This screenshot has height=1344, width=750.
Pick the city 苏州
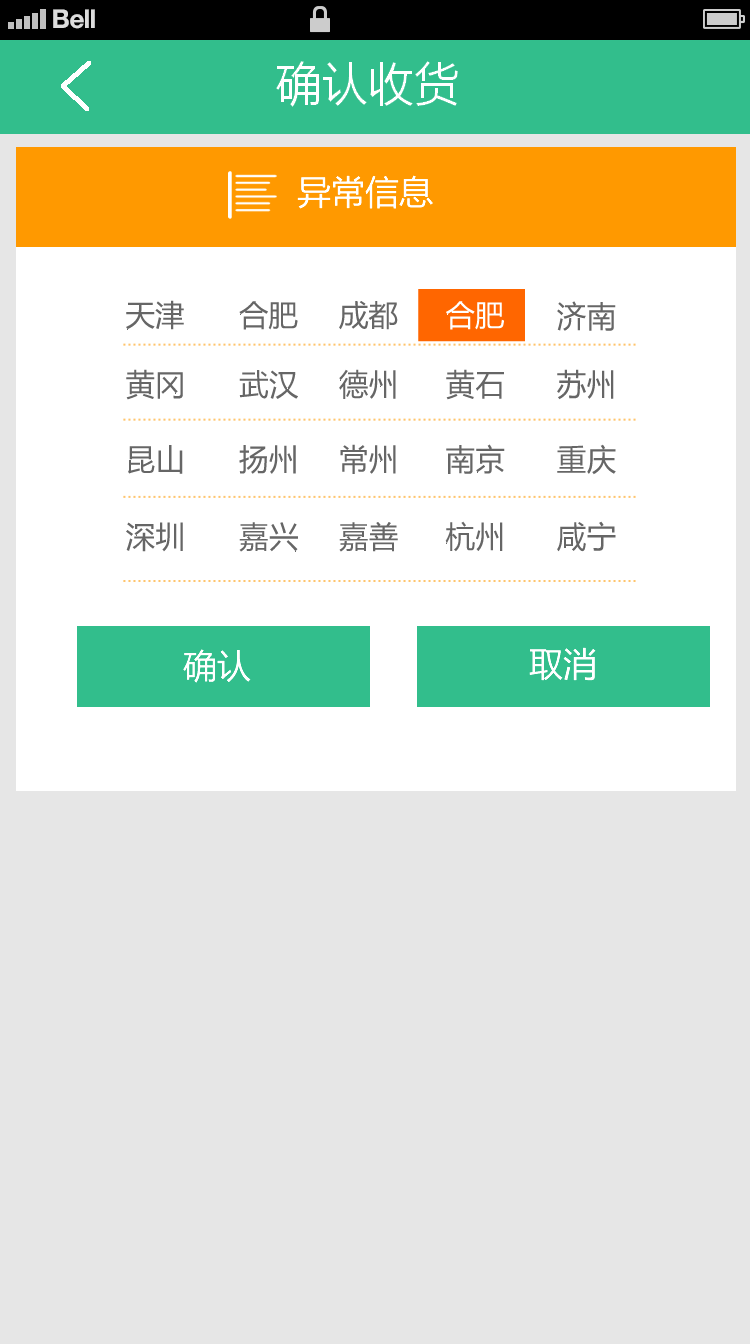[x=586, y=385]
